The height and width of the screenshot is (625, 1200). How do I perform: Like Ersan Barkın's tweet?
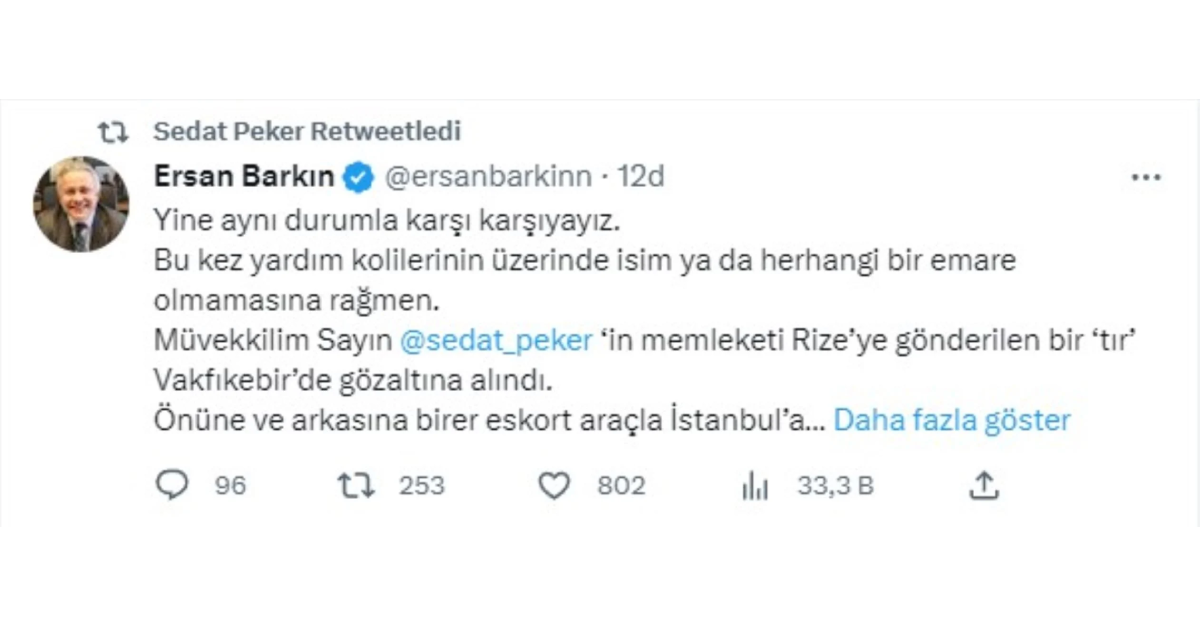coord(553,486)
